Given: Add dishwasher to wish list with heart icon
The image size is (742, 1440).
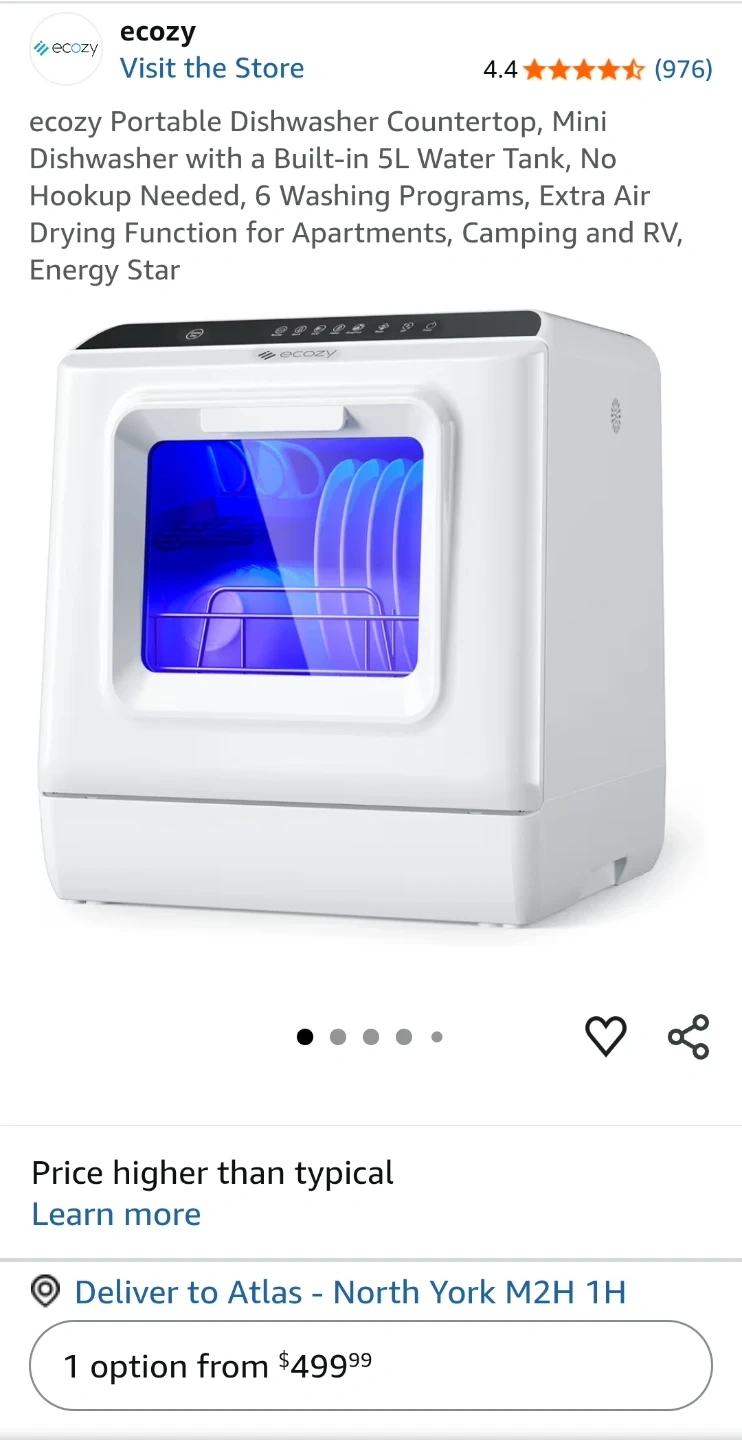Looking at the screenshot, I should 605,1036.
